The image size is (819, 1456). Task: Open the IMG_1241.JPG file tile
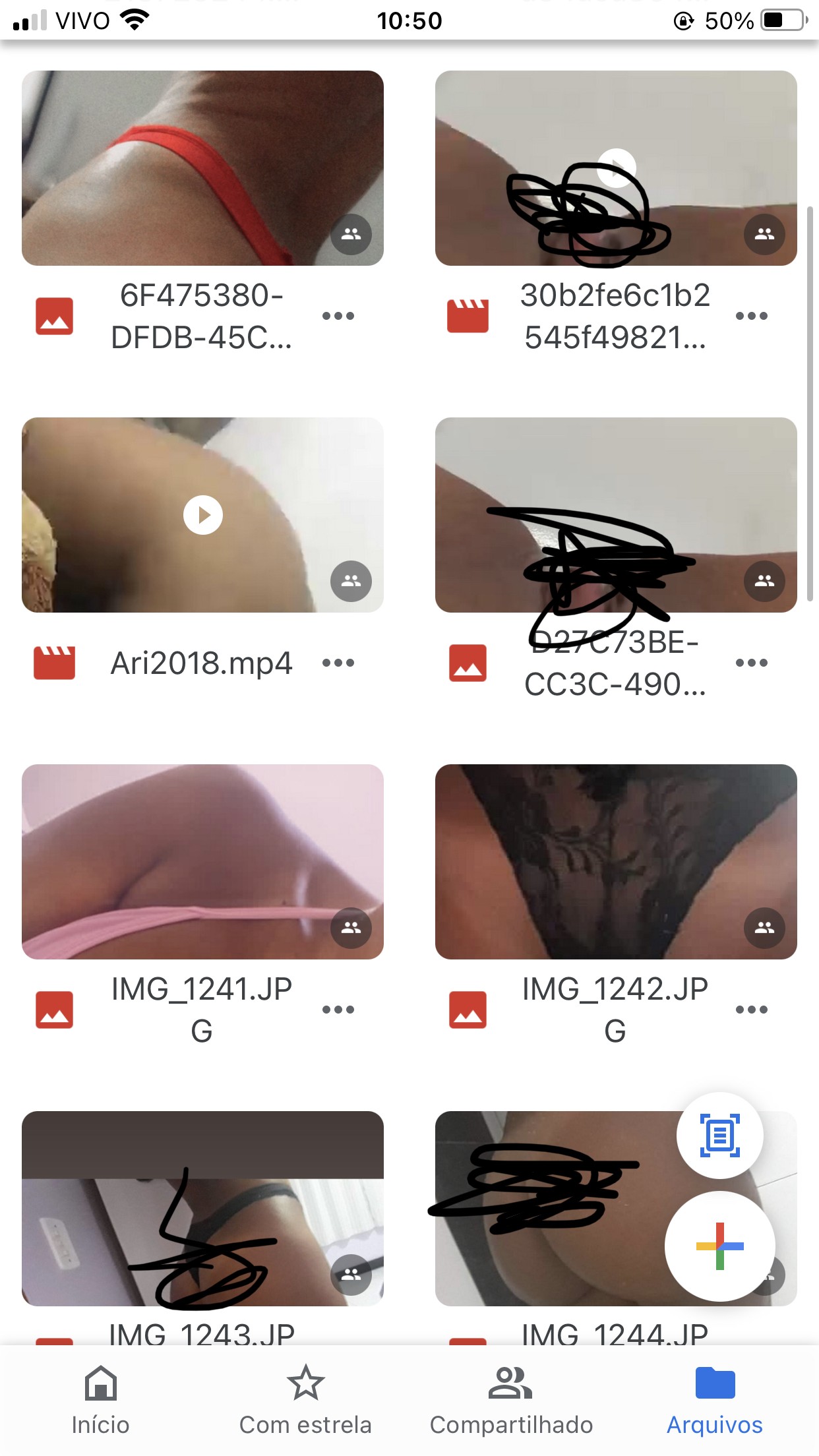(x=202, y=861)
